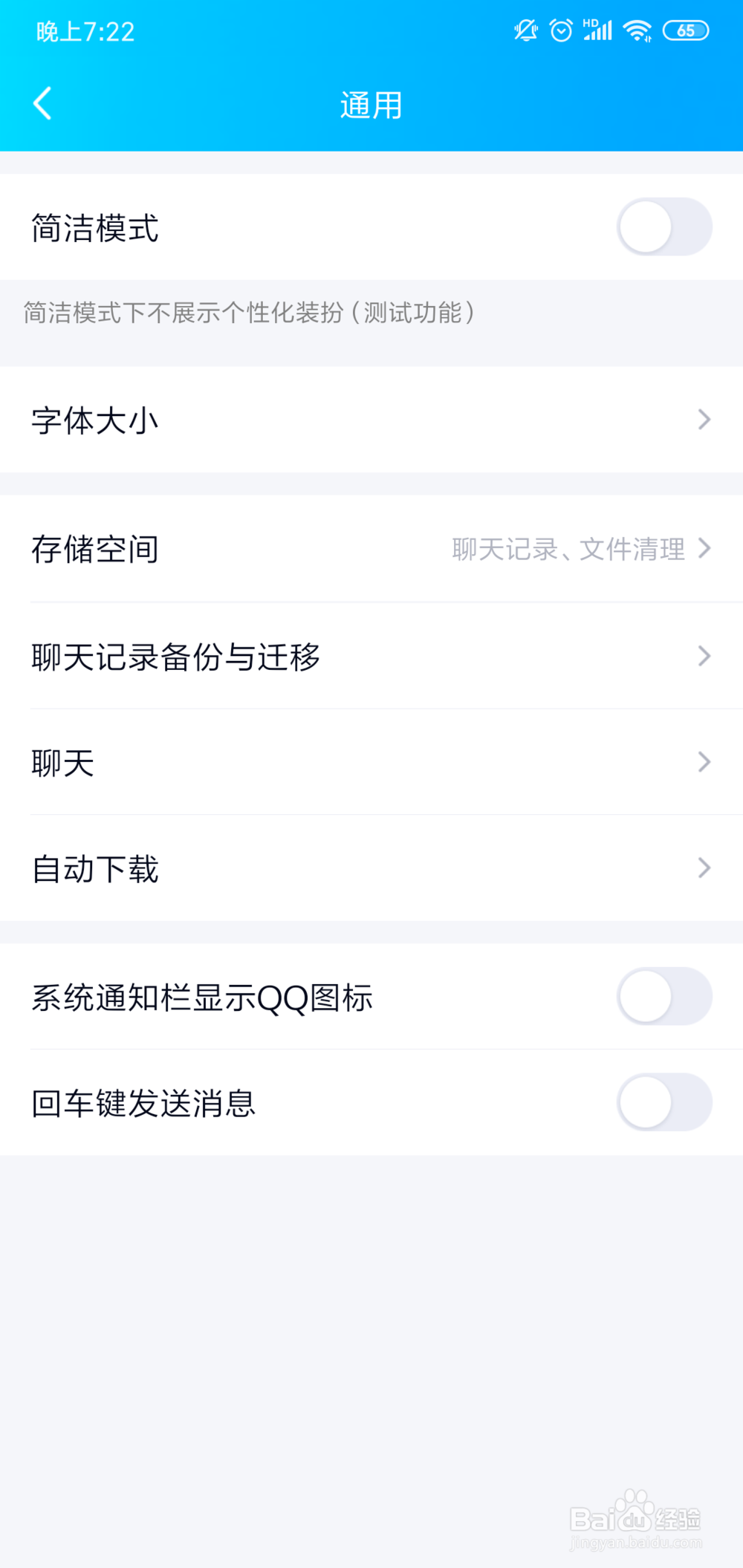
Task: Enable 简洁模式 switch
Action: (x=663, y=227)
